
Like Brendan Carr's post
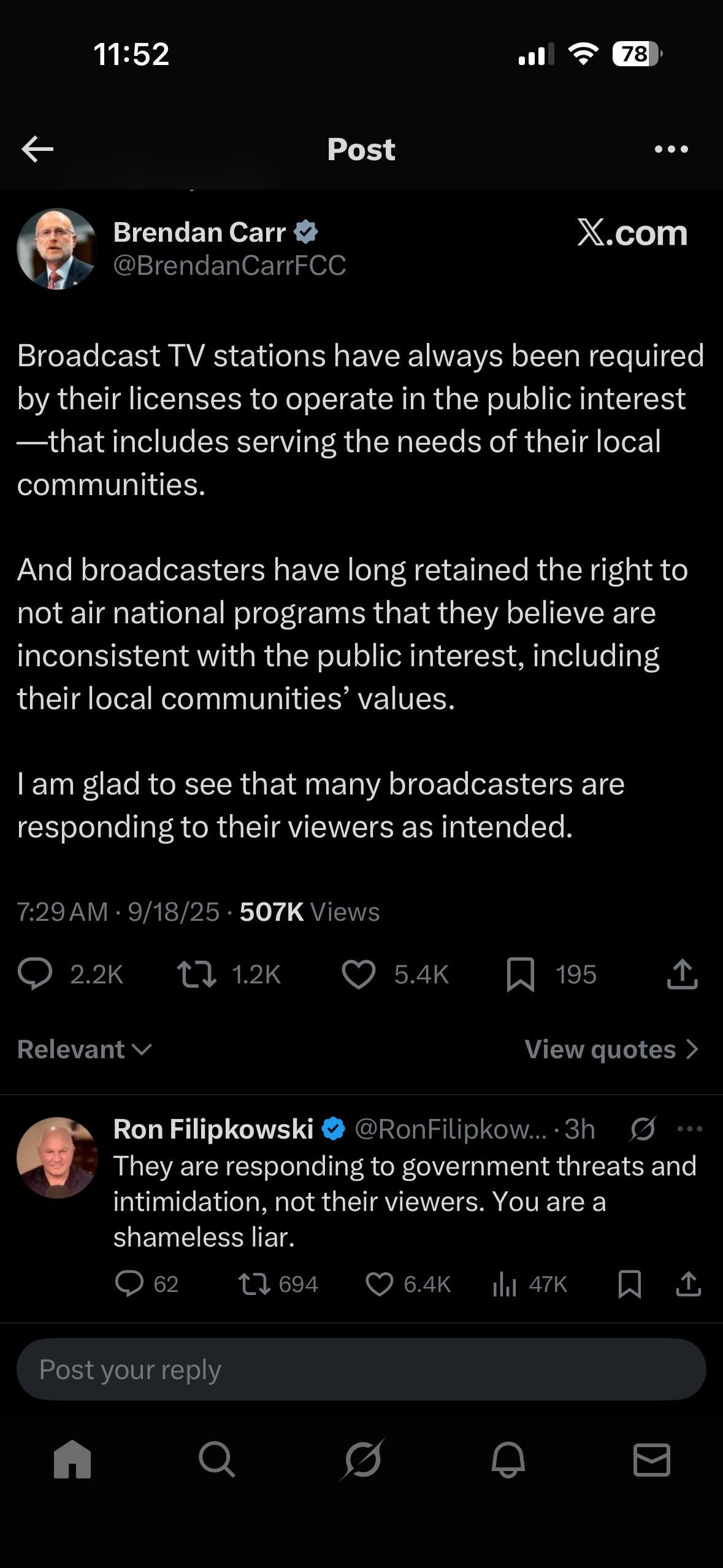(358, 974)
